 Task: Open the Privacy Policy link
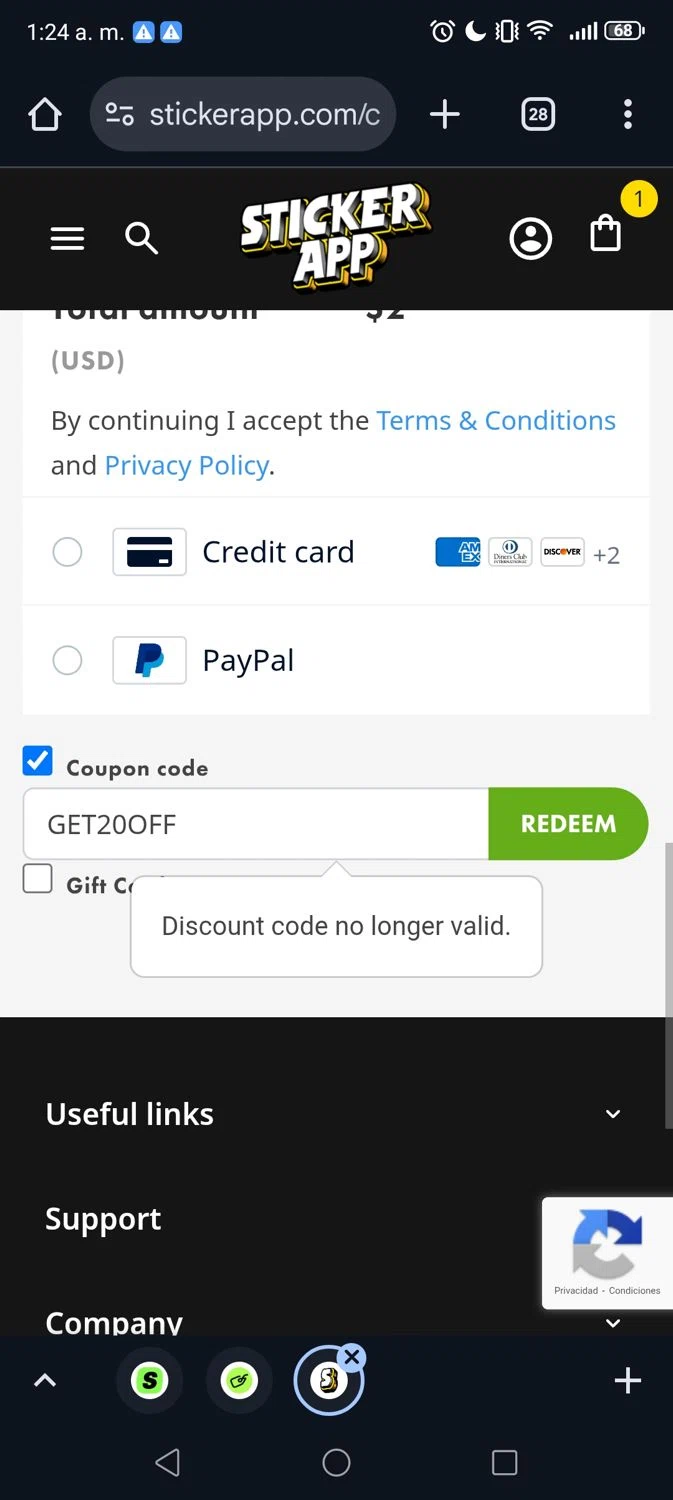point(187,466)
